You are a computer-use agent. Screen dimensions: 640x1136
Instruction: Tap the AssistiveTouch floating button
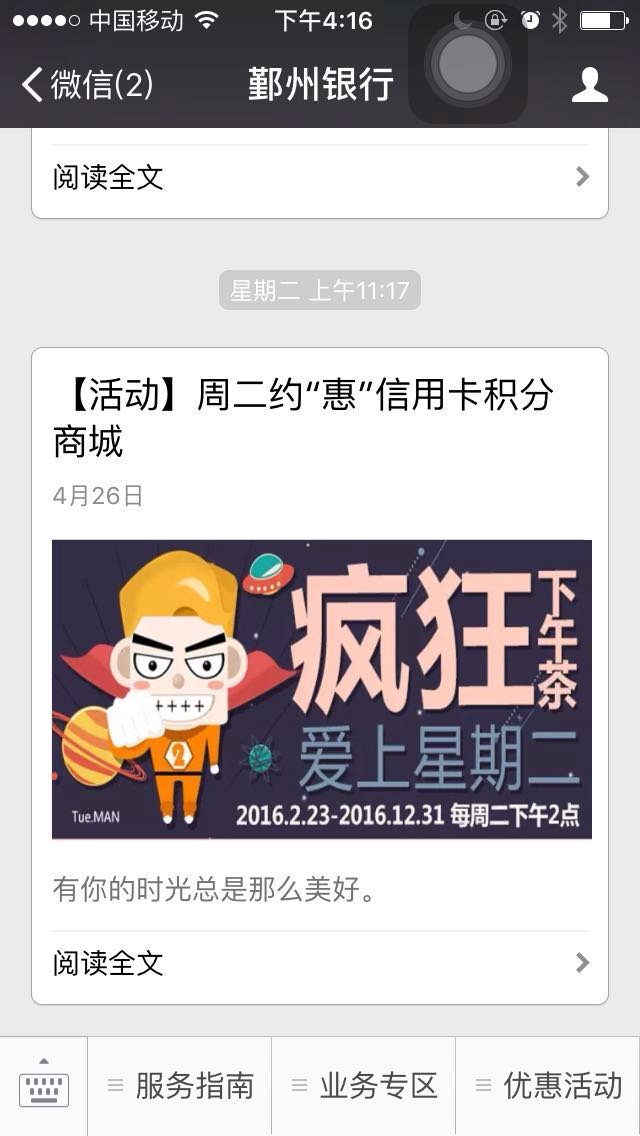(467, 64)
